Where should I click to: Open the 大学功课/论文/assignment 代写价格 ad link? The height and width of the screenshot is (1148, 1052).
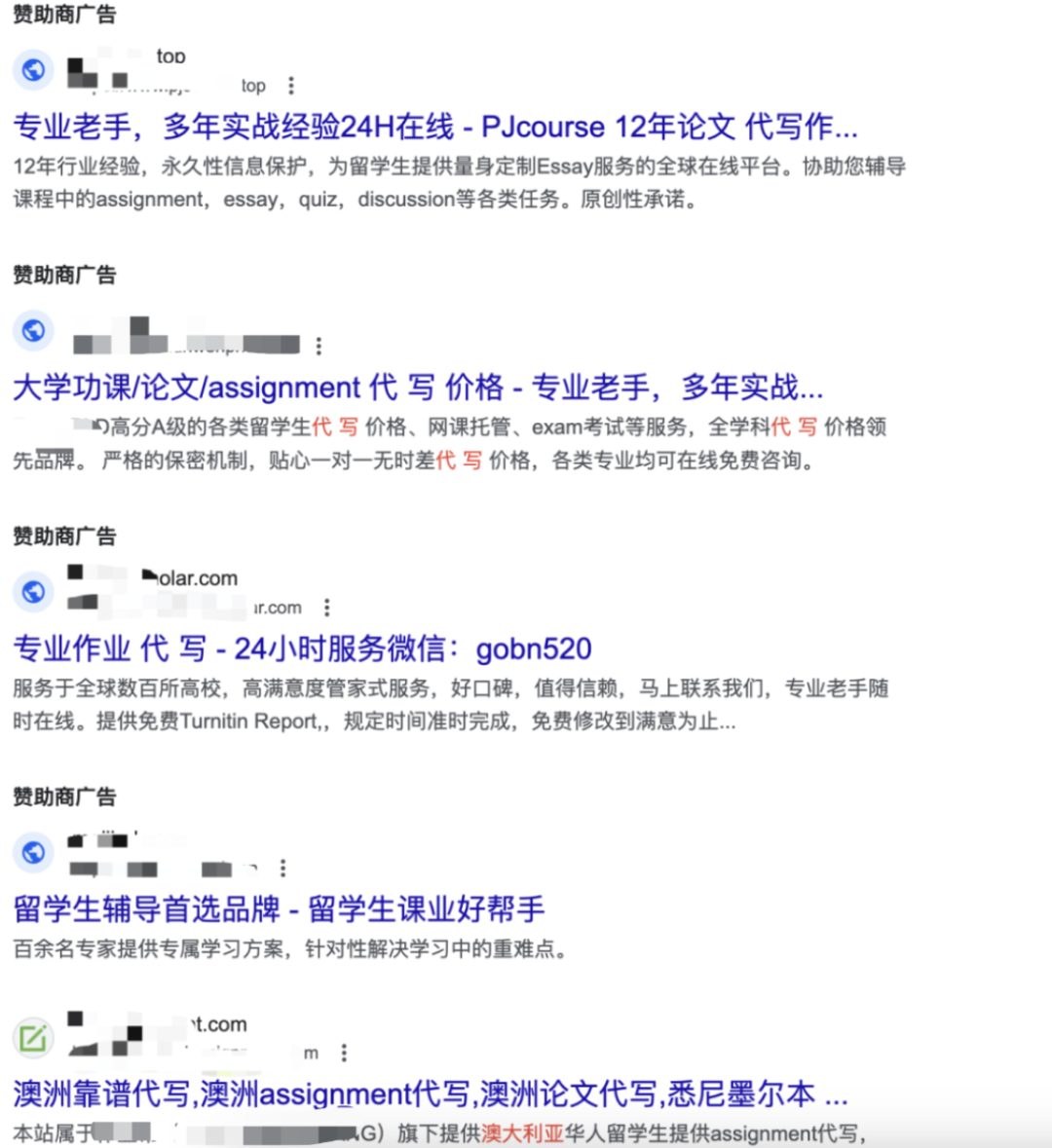point(417,388)
